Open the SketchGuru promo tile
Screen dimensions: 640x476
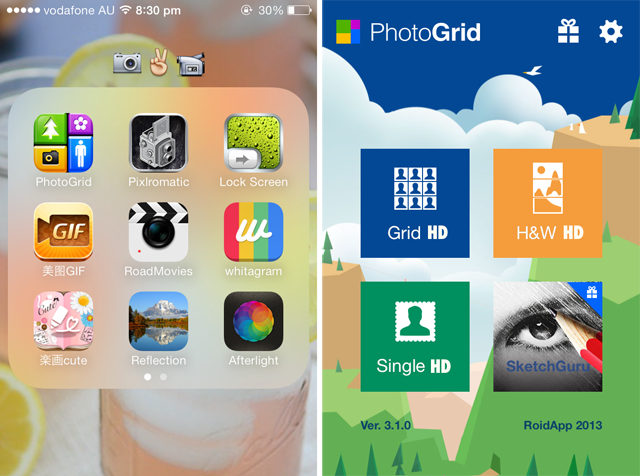click(x=547, y=336)
